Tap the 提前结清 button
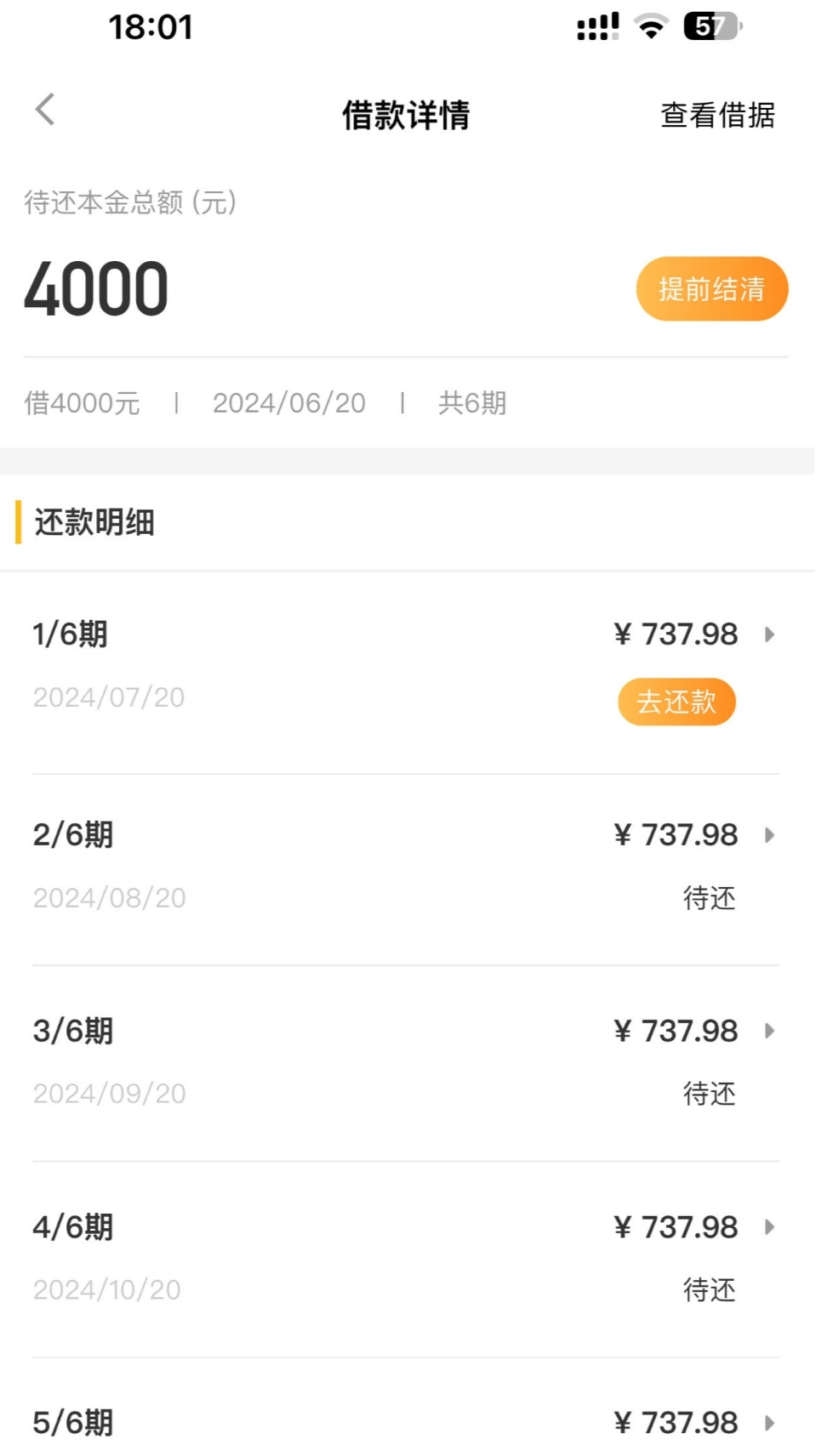Screen dimensions: 827x1456 click(712, 289)
